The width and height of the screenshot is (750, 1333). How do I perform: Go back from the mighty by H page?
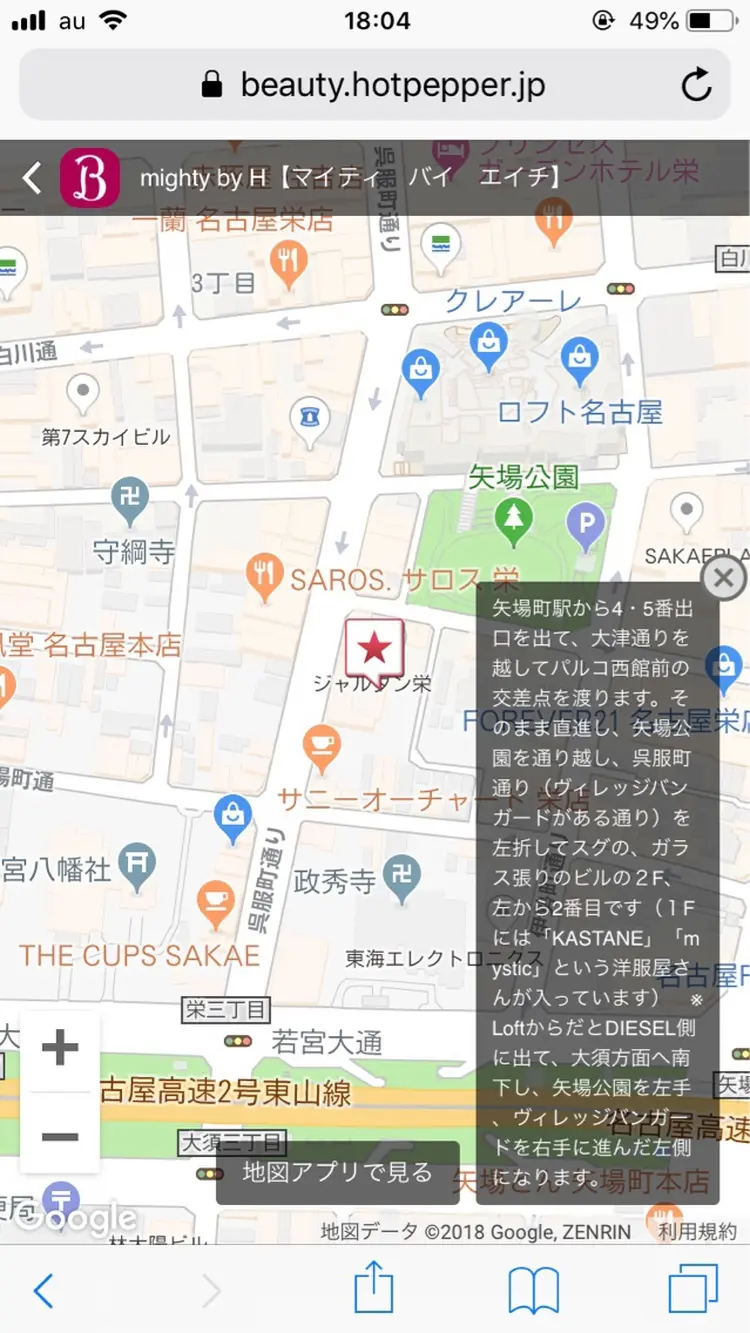pos(33,178)
